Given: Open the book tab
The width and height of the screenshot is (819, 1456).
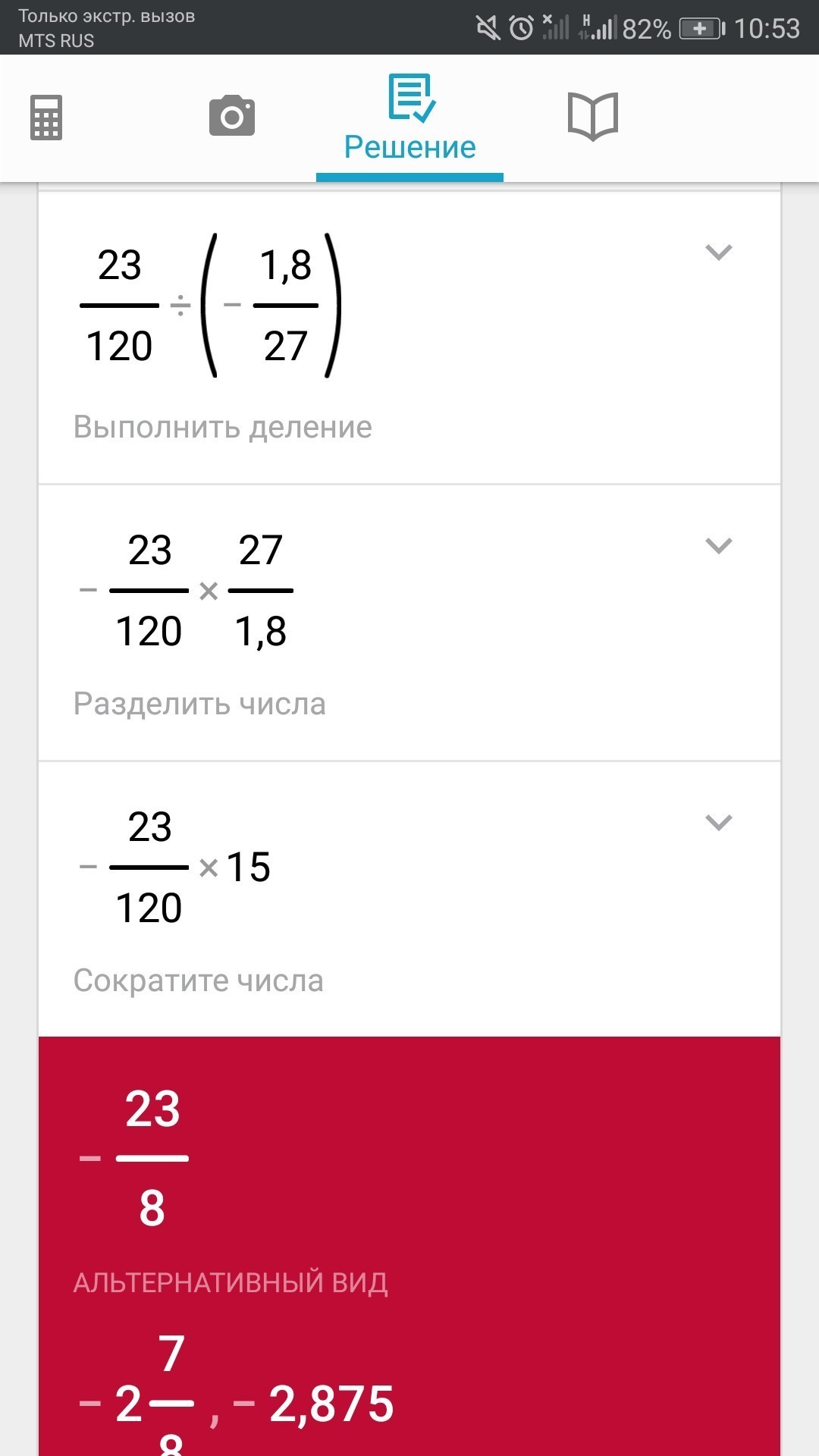Looking at the screenshot, I should pos(593,116).
